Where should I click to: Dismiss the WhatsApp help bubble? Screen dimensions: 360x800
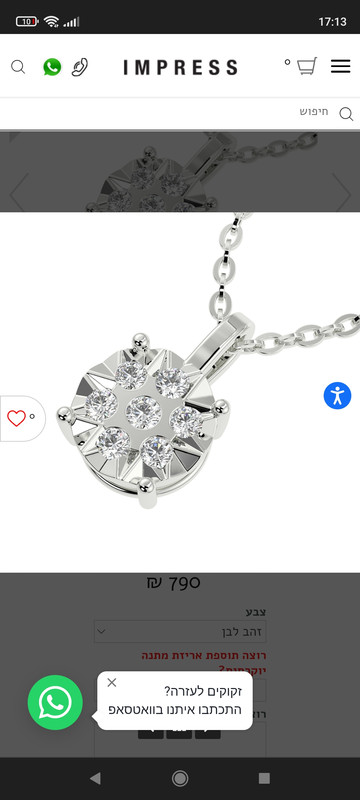pos(112,683)
